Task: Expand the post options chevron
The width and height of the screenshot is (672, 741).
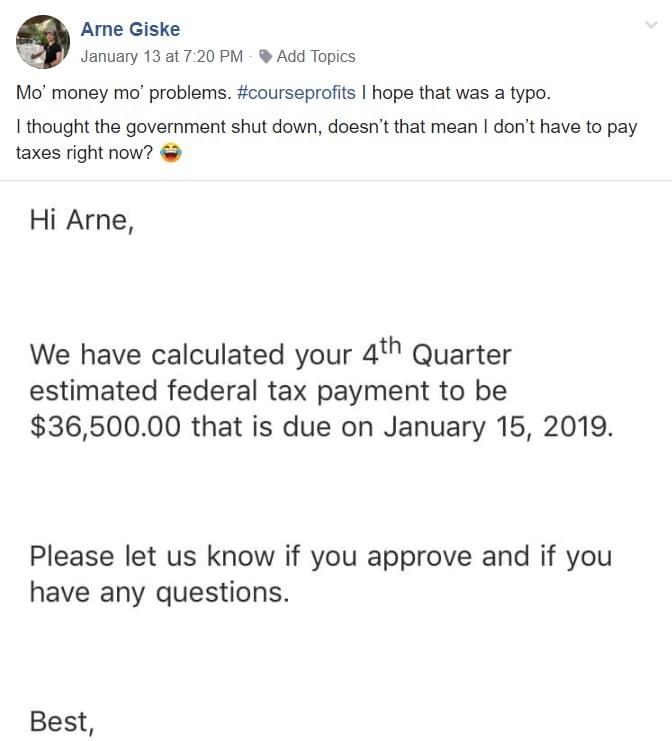Action: 652,24
